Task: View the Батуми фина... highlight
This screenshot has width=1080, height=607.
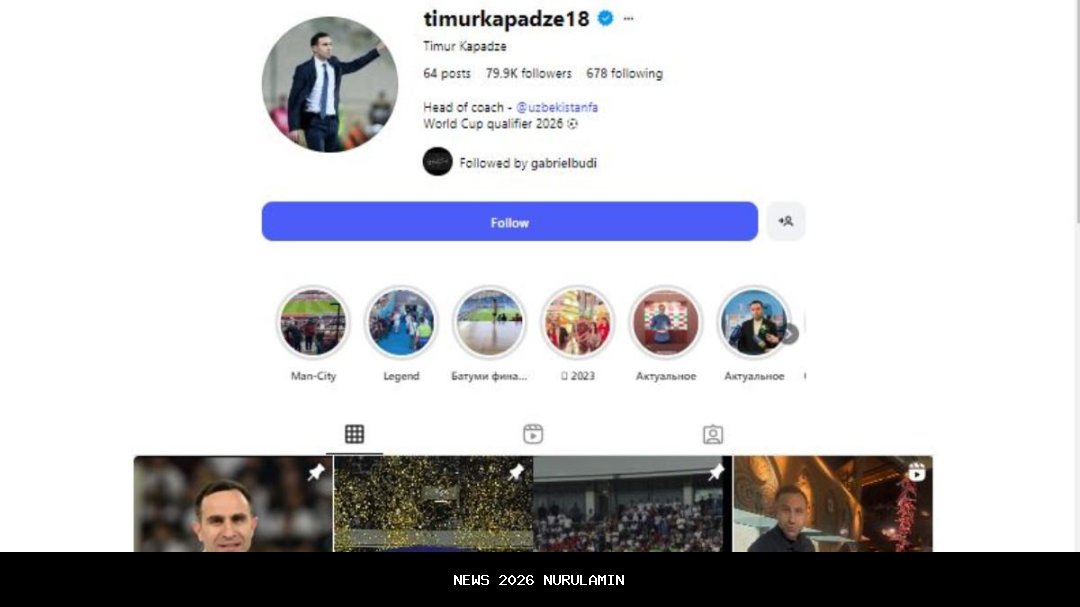Action: point(489,323)
